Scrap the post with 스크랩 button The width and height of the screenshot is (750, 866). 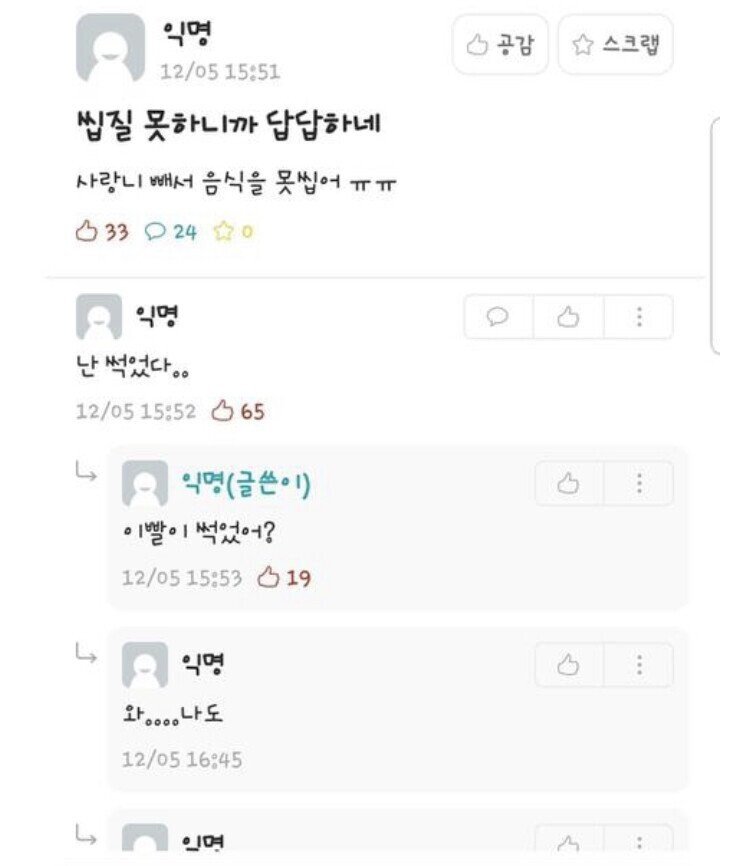pyautogui.click(x=615, y=45)
